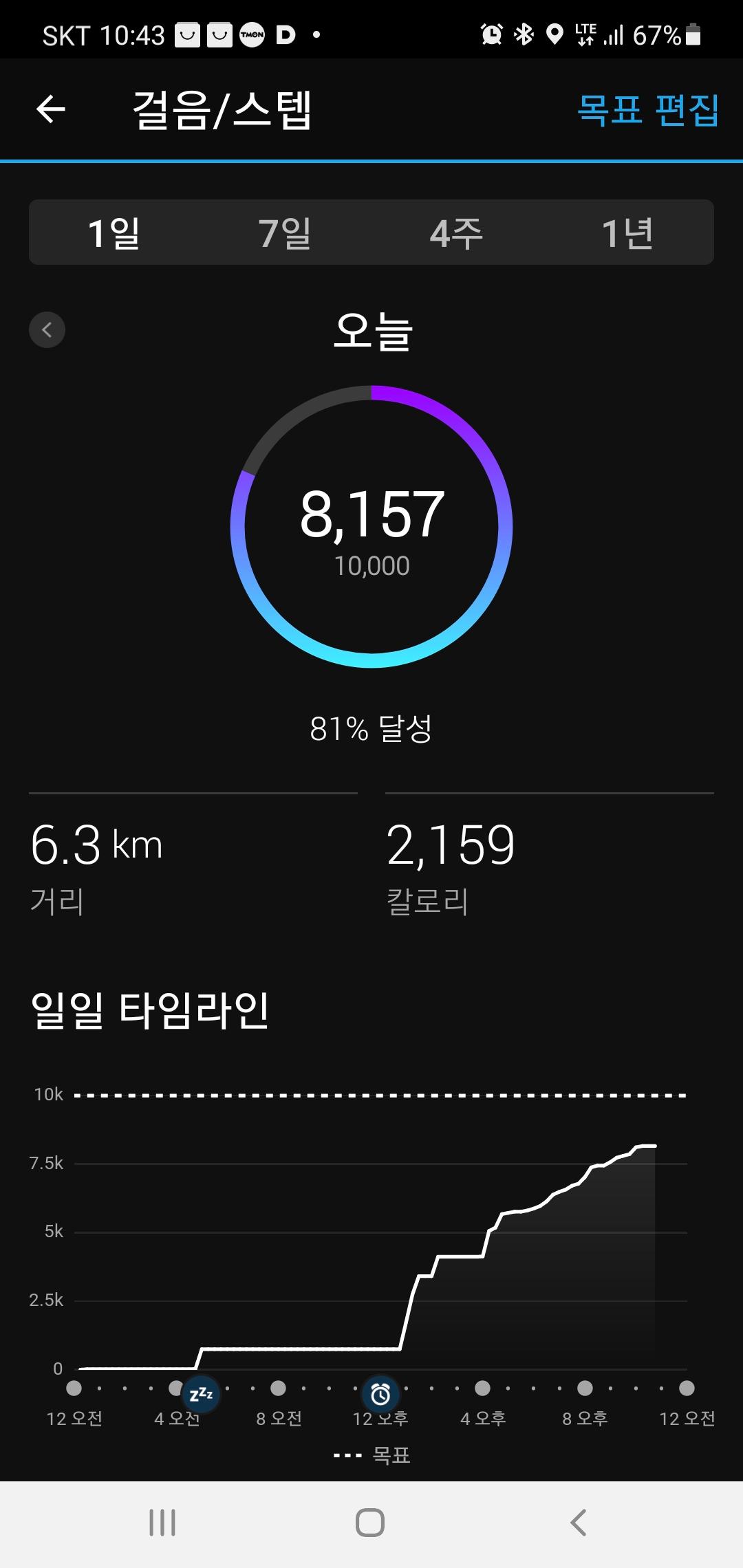The height and width of the screenshot is (1568, 743).
Task: Tap the sleep marker on the timeline
Action: (201, 1394)
